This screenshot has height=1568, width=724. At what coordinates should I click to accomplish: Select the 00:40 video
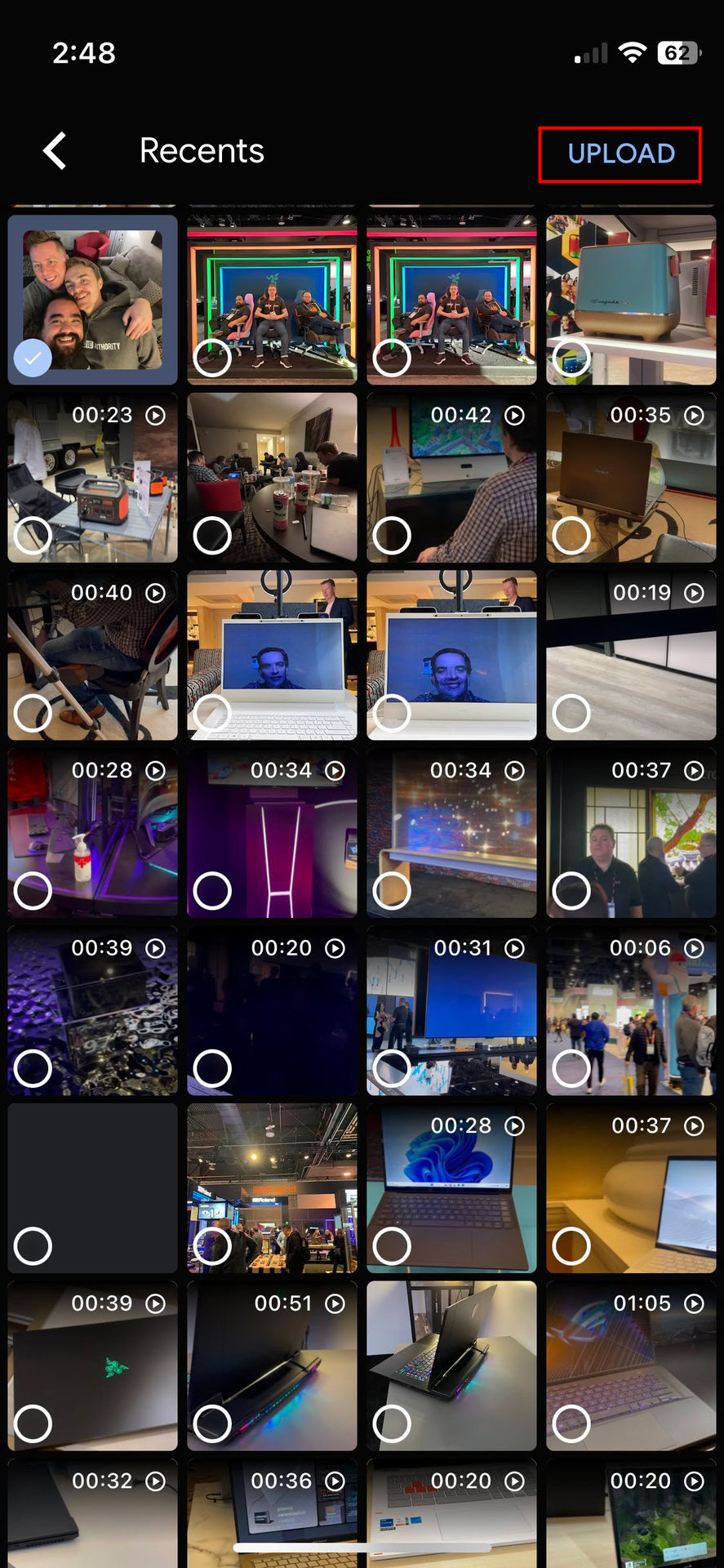pos(33,713)
